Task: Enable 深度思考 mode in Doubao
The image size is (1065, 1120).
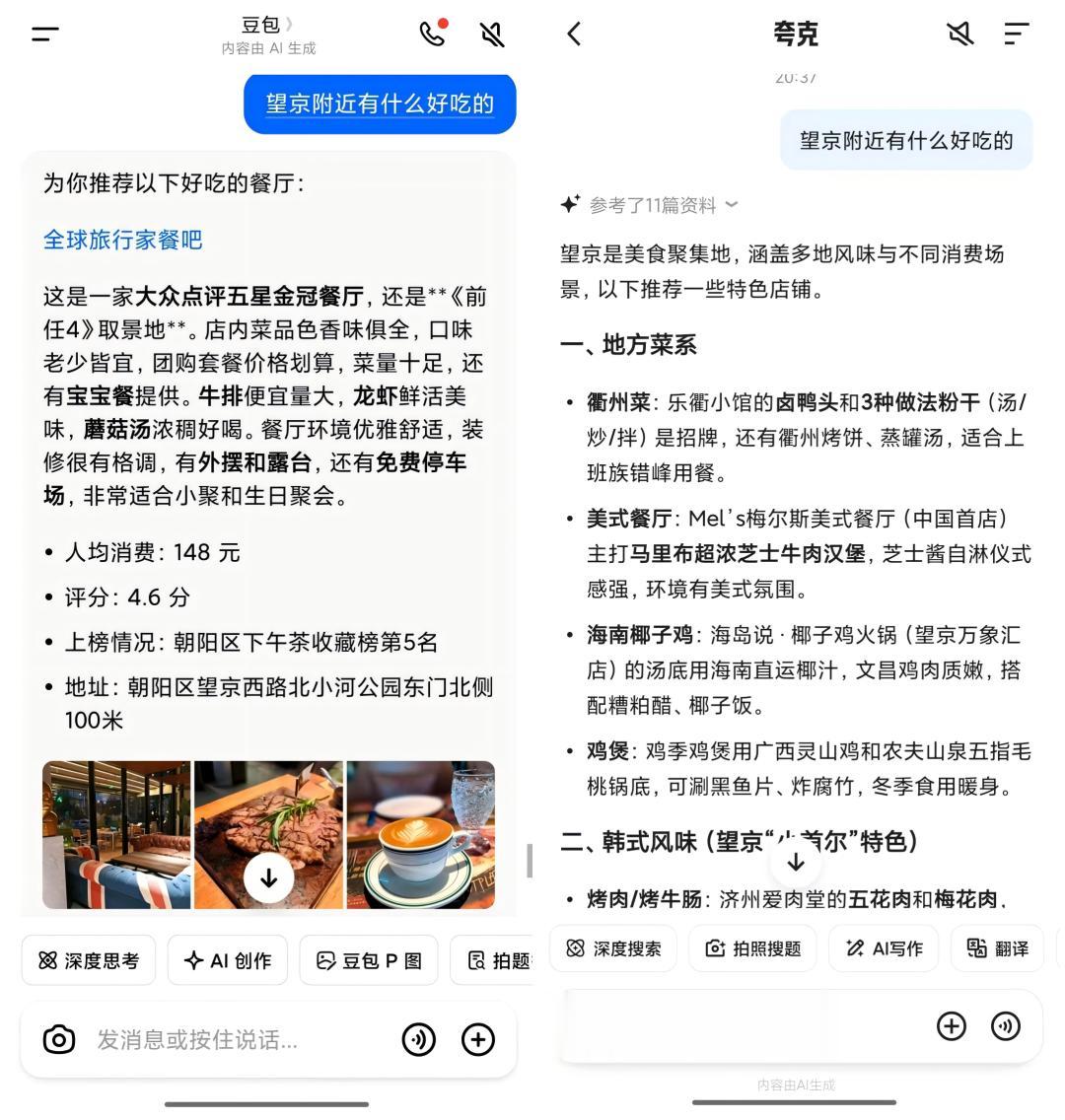Action: pyautogui.click(x=88, y=959)
